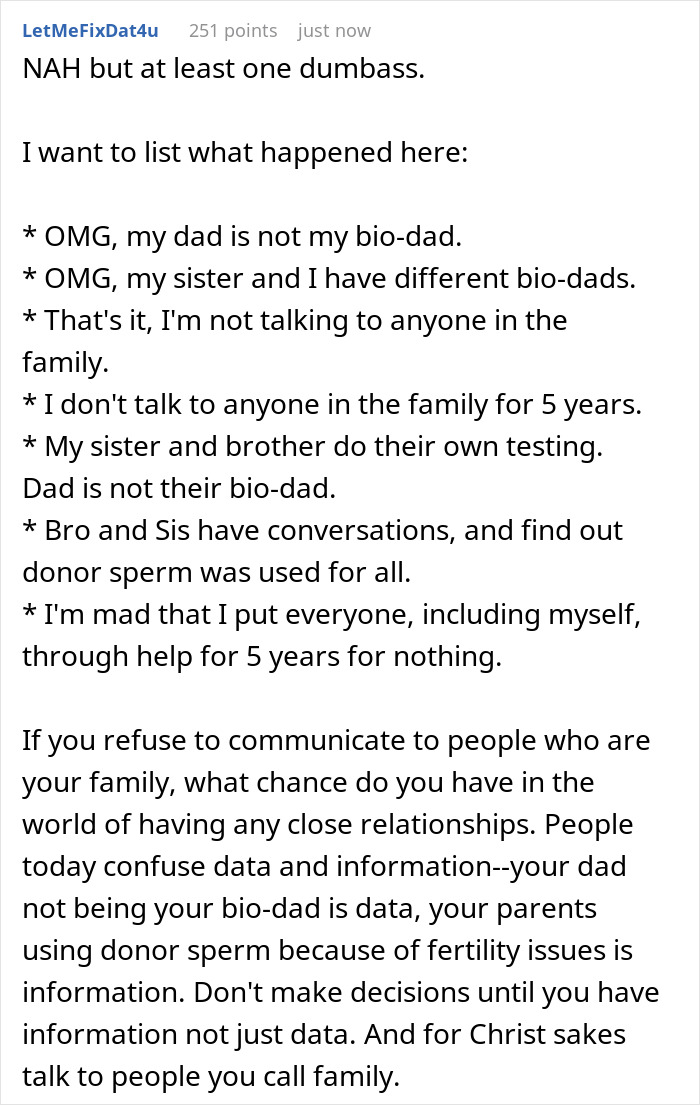Open LetMeFixDat4u's user profile

point(90,30)
